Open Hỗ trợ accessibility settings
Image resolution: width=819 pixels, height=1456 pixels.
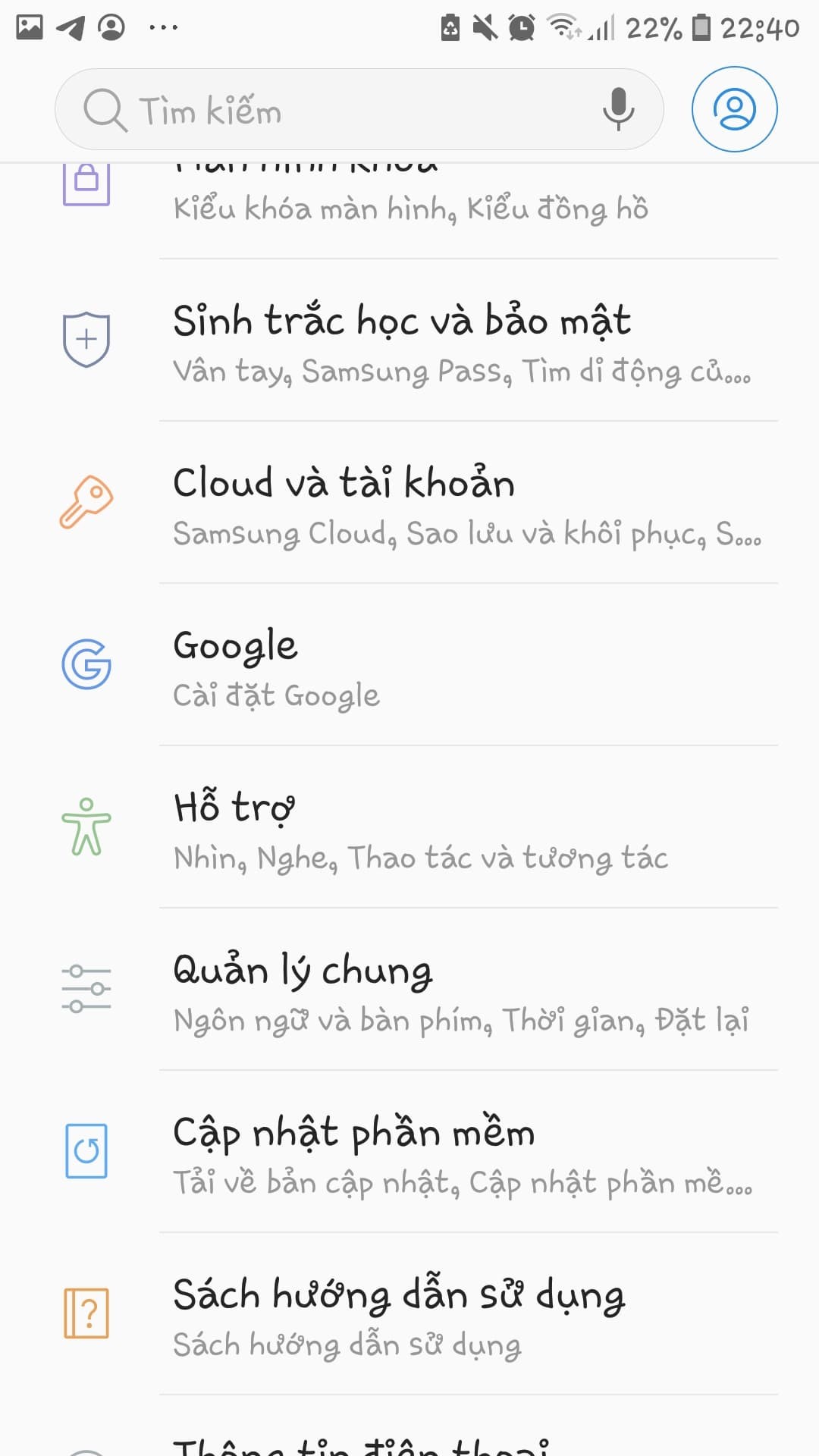(409, 827)
